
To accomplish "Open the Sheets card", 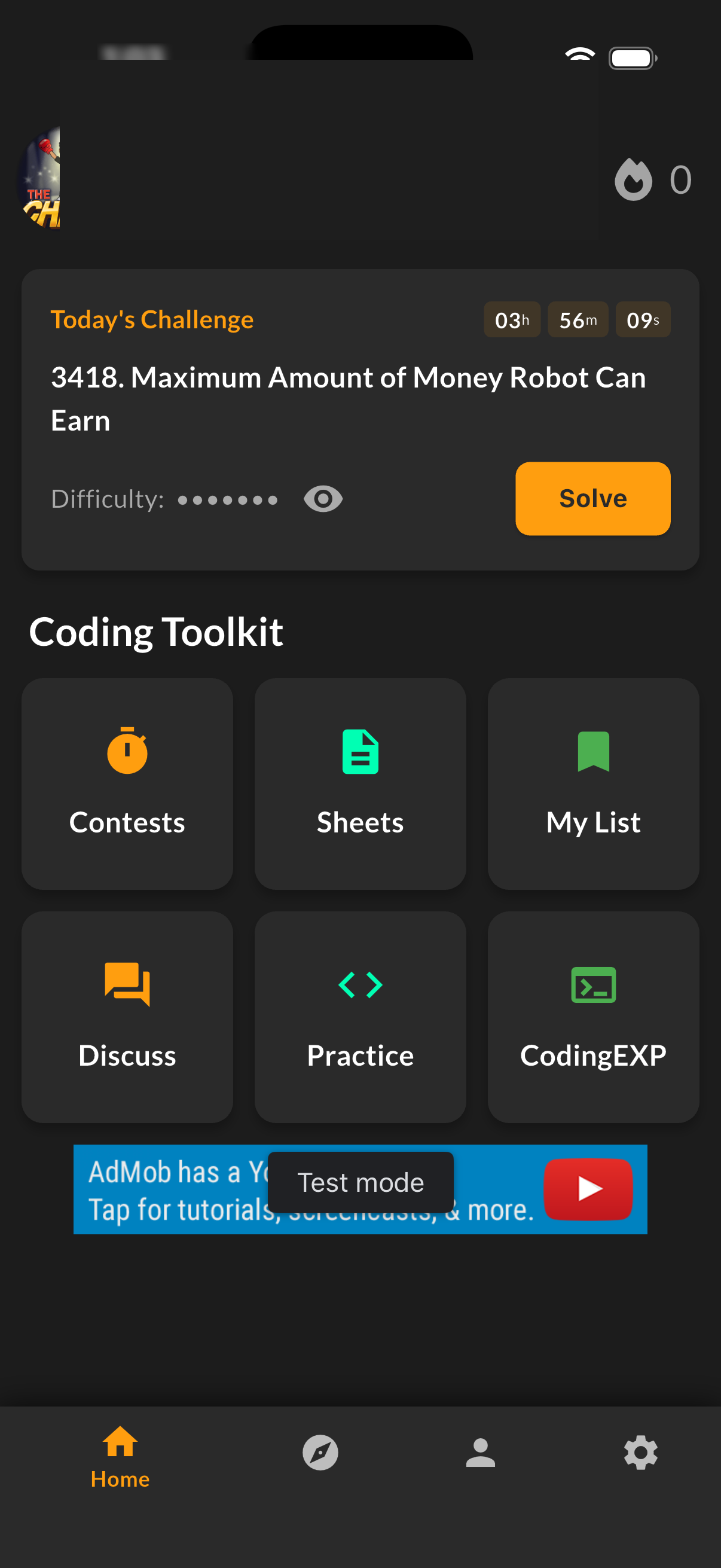I will tap(360, 783).
